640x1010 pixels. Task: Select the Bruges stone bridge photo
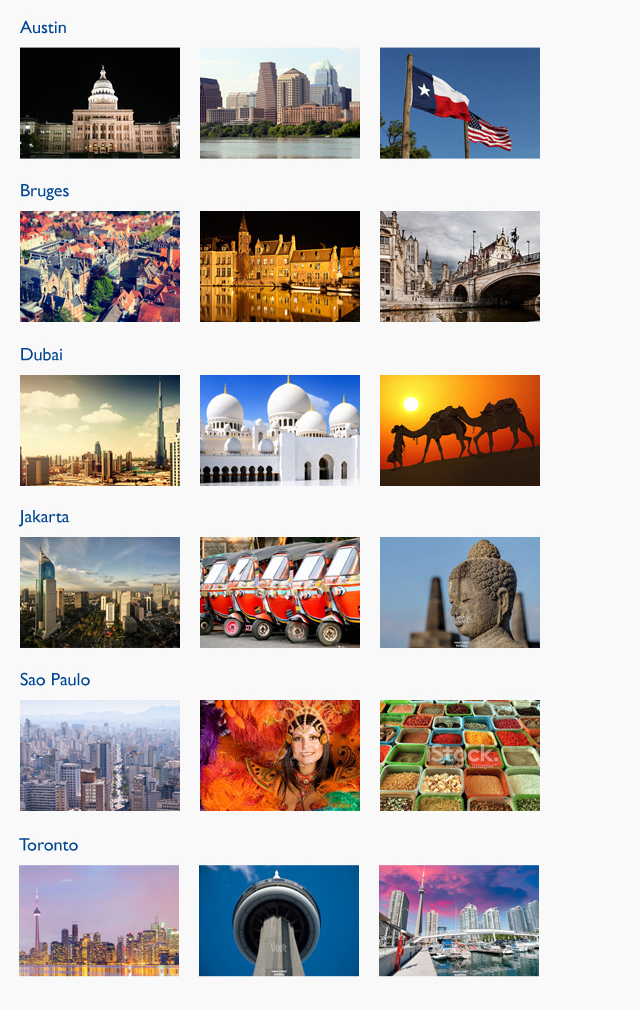pos(460,266)
